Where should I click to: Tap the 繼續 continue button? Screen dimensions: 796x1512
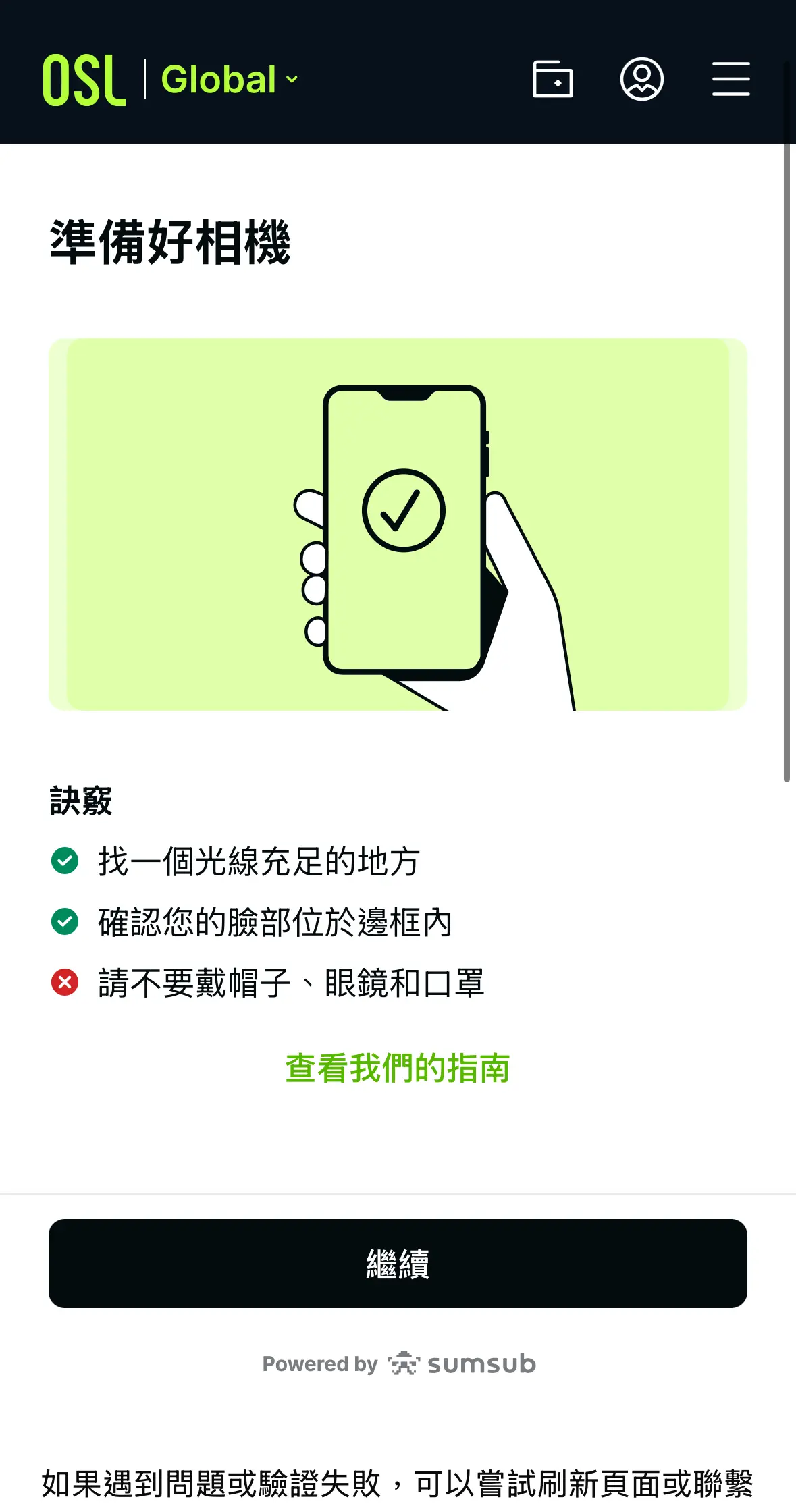[398, 1264]
